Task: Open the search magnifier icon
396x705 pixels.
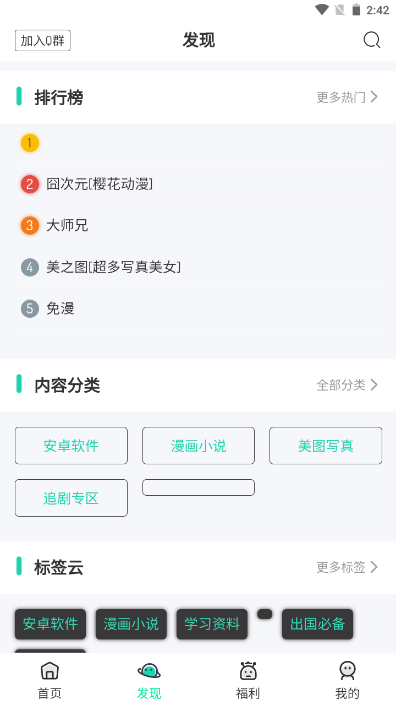Action: 371,40
